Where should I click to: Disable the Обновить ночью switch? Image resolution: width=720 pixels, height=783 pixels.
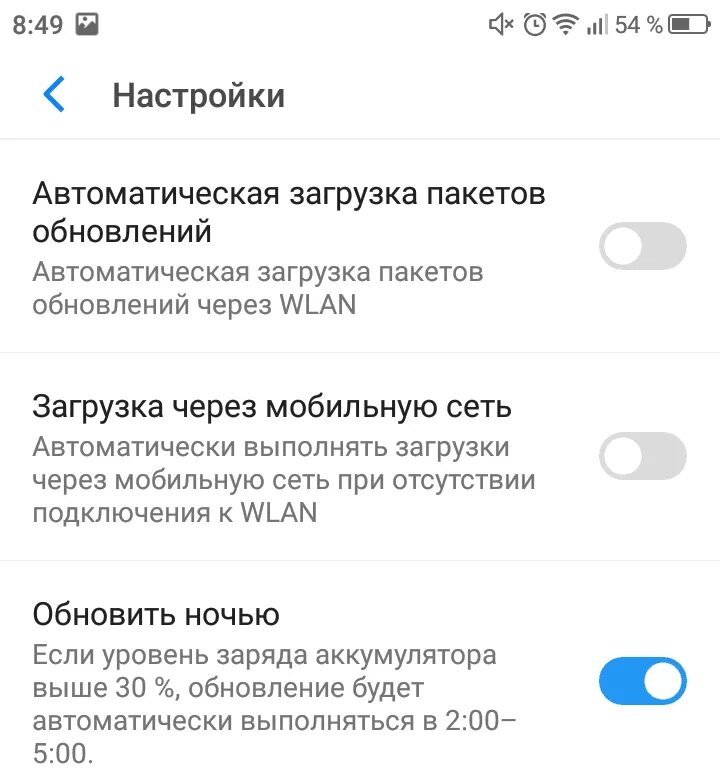[x=642, y=682]
